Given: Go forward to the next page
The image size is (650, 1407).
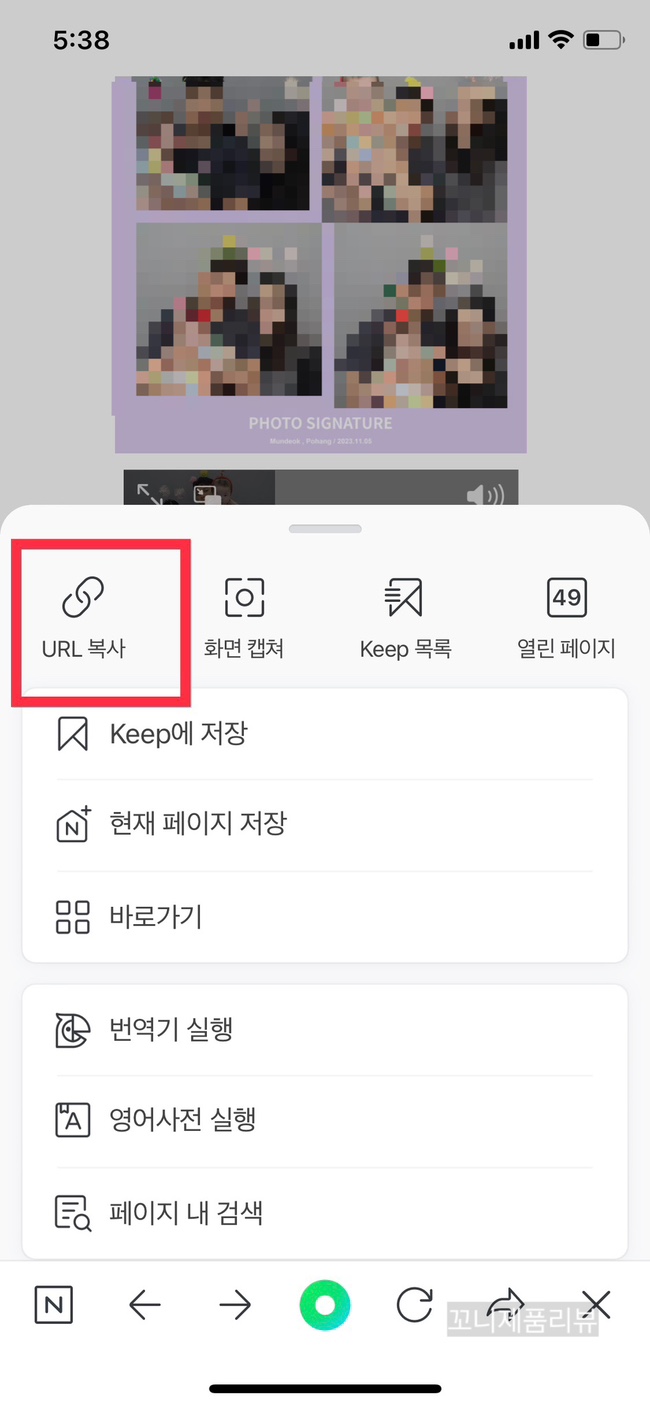Looking at the screenshot, I should pos(235,1305).
